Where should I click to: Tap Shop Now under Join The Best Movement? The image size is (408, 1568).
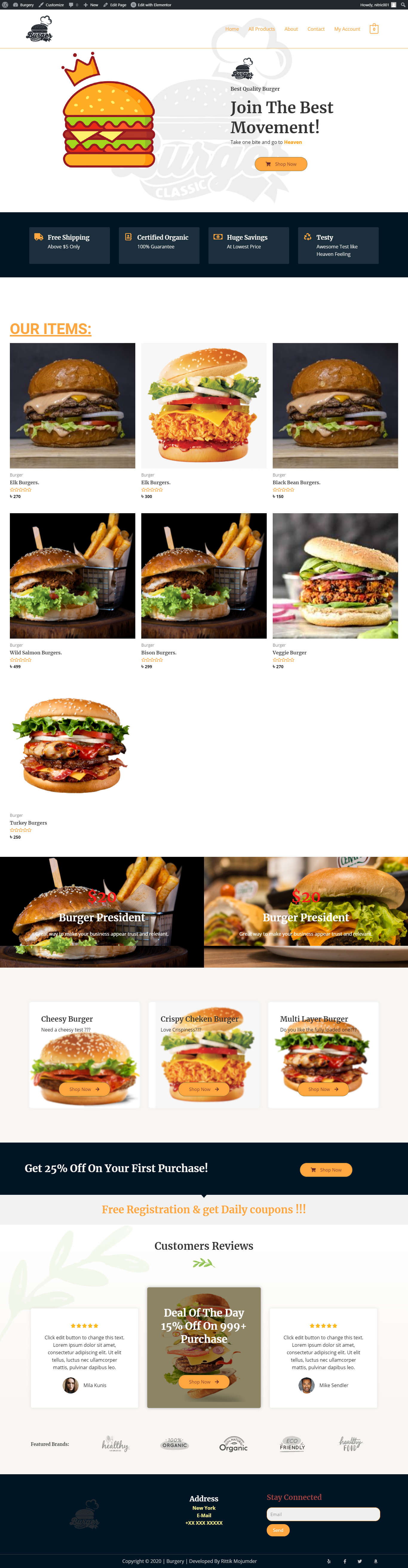click(x=281, y=164)
